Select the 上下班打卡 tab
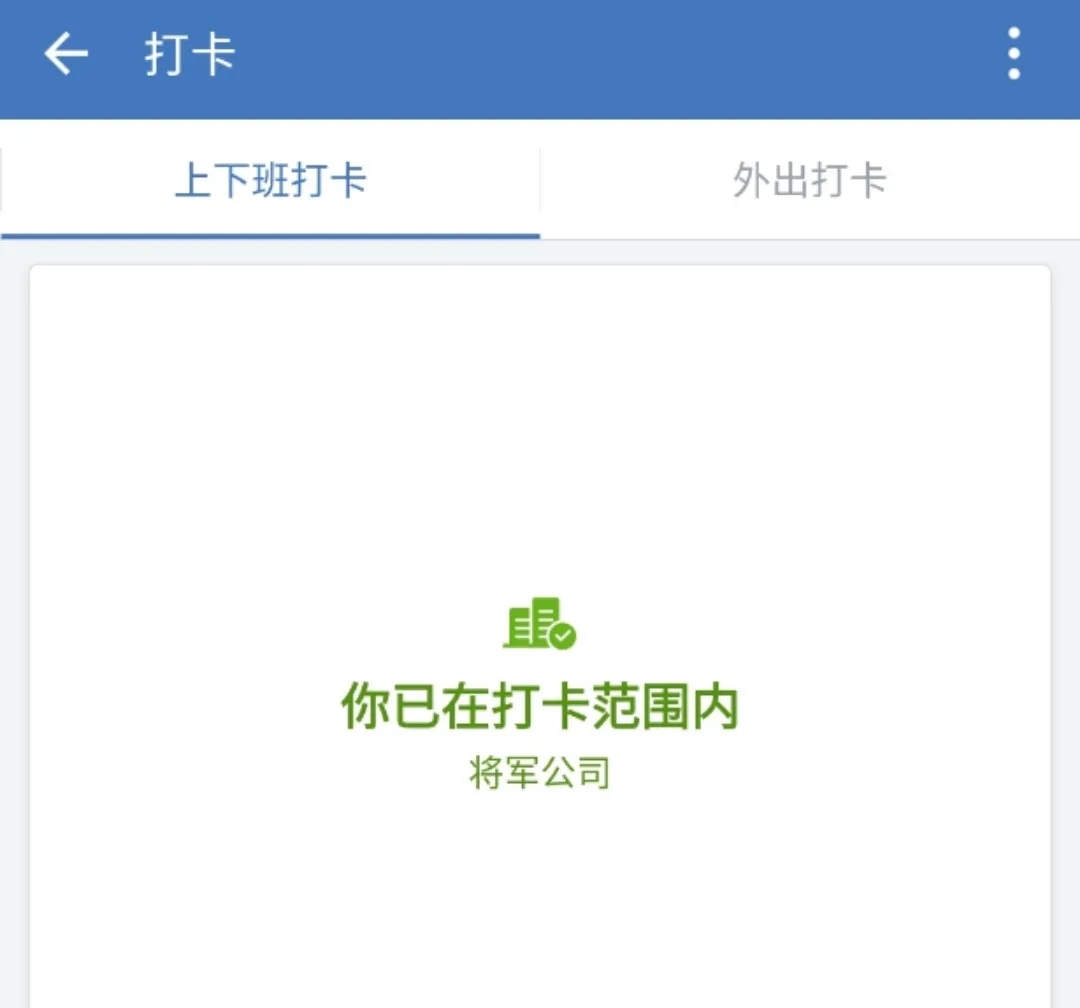This screenshot has width=1080, height=1008. 270,182
